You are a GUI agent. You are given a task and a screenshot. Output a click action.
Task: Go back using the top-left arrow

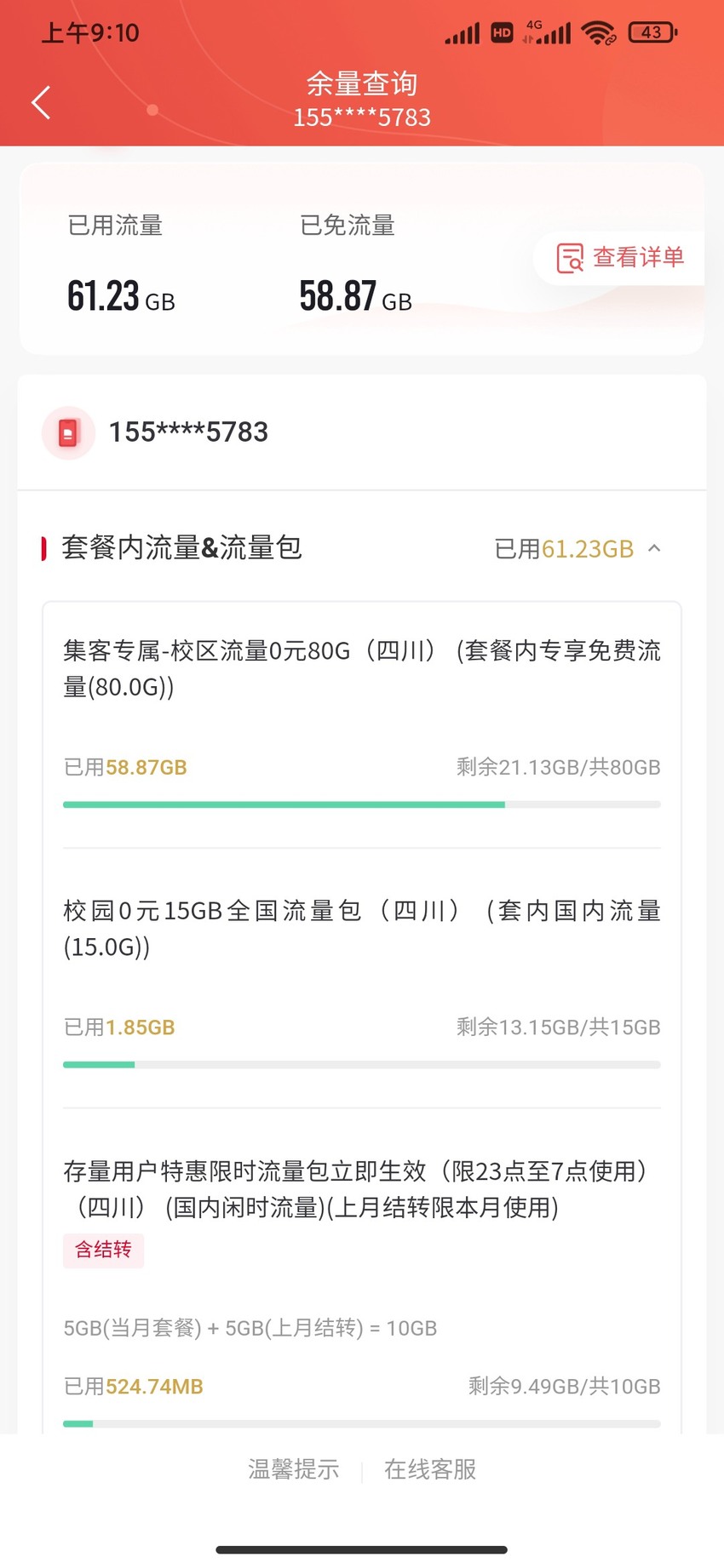[x=41, y=102]
